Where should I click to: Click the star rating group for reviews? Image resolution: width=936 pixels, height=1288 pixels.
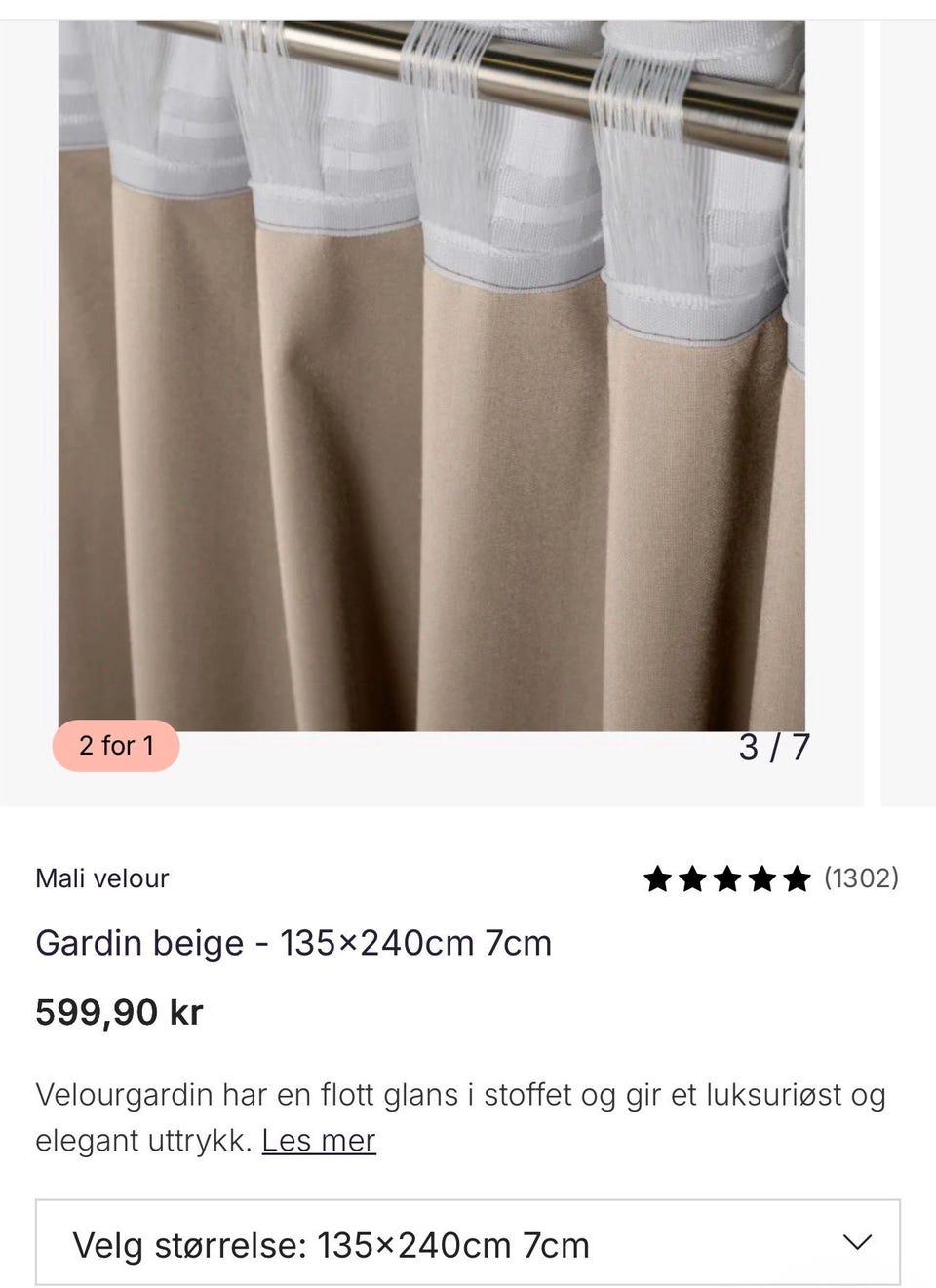pos(726,878)
